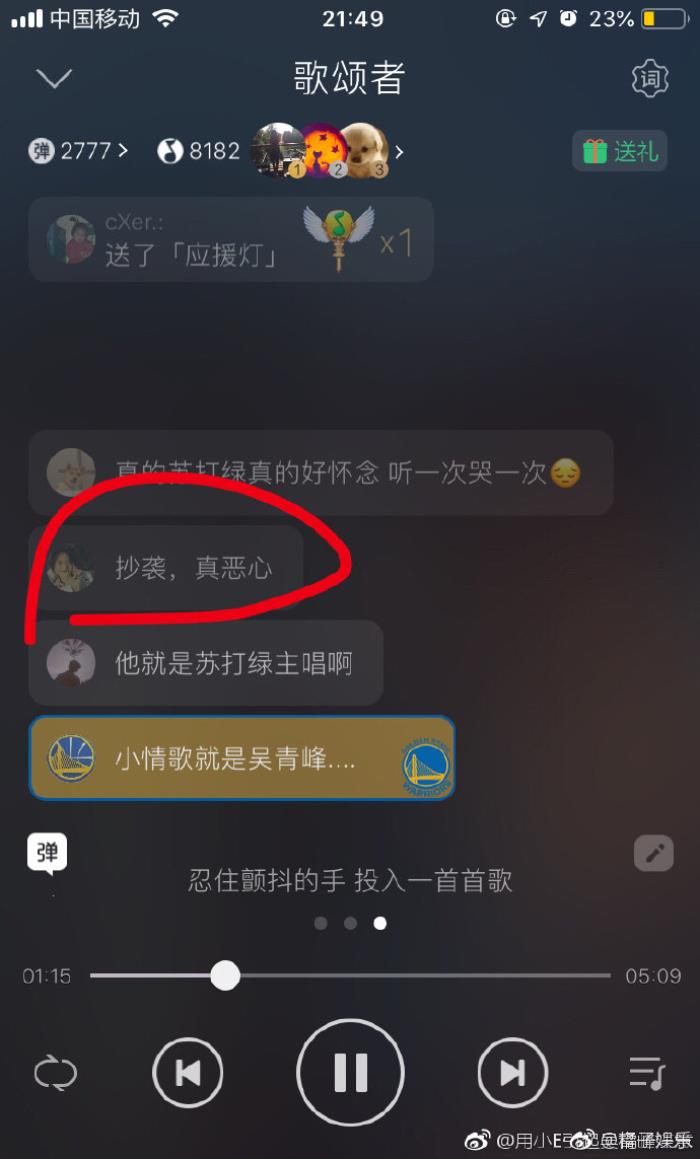Screen dimensions: 700x1159
Task: Tap the 送礼 gift button
Action: pyautogui.click(x=620, y=151)
